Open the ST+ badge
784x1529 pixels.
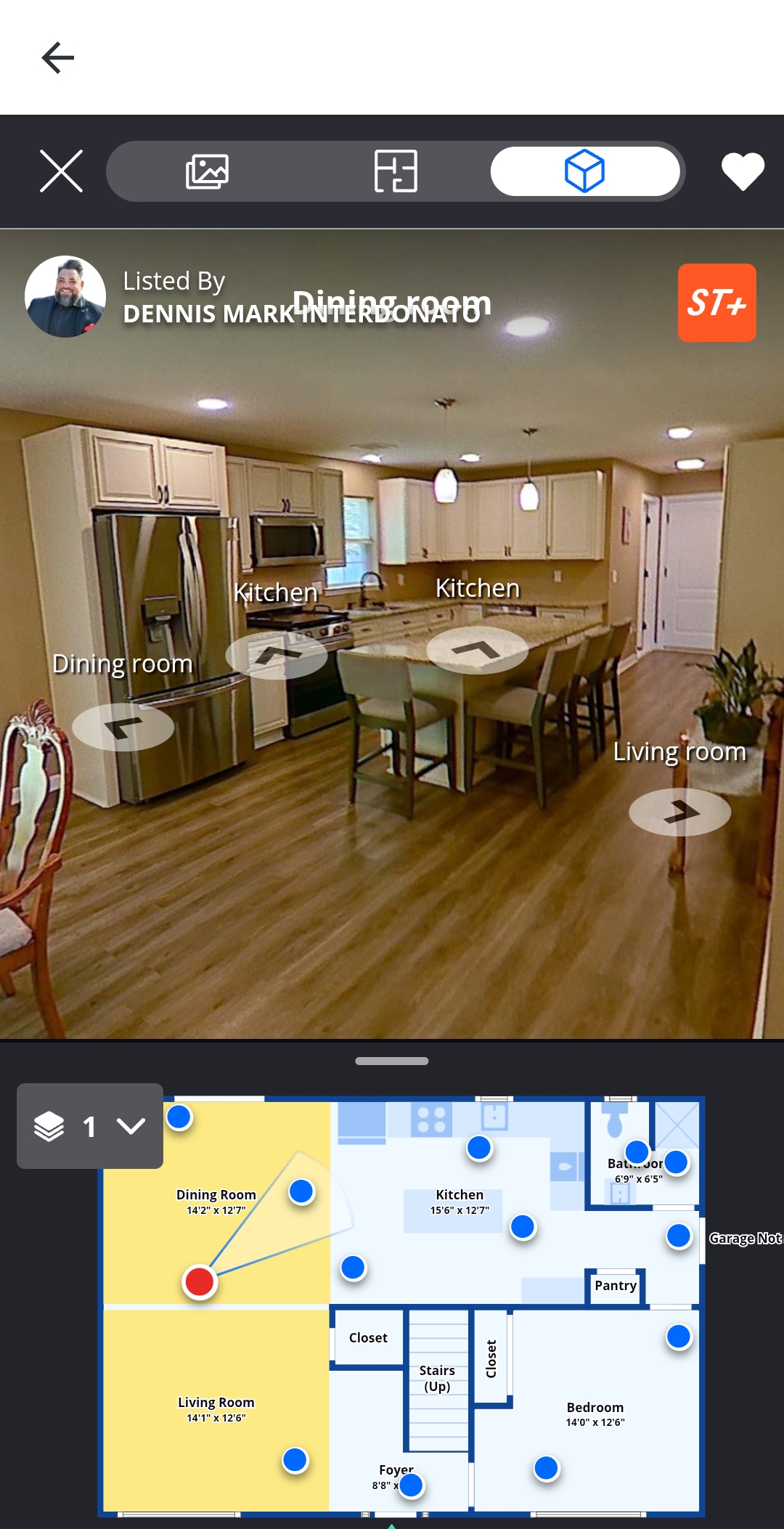click(716, 303)
